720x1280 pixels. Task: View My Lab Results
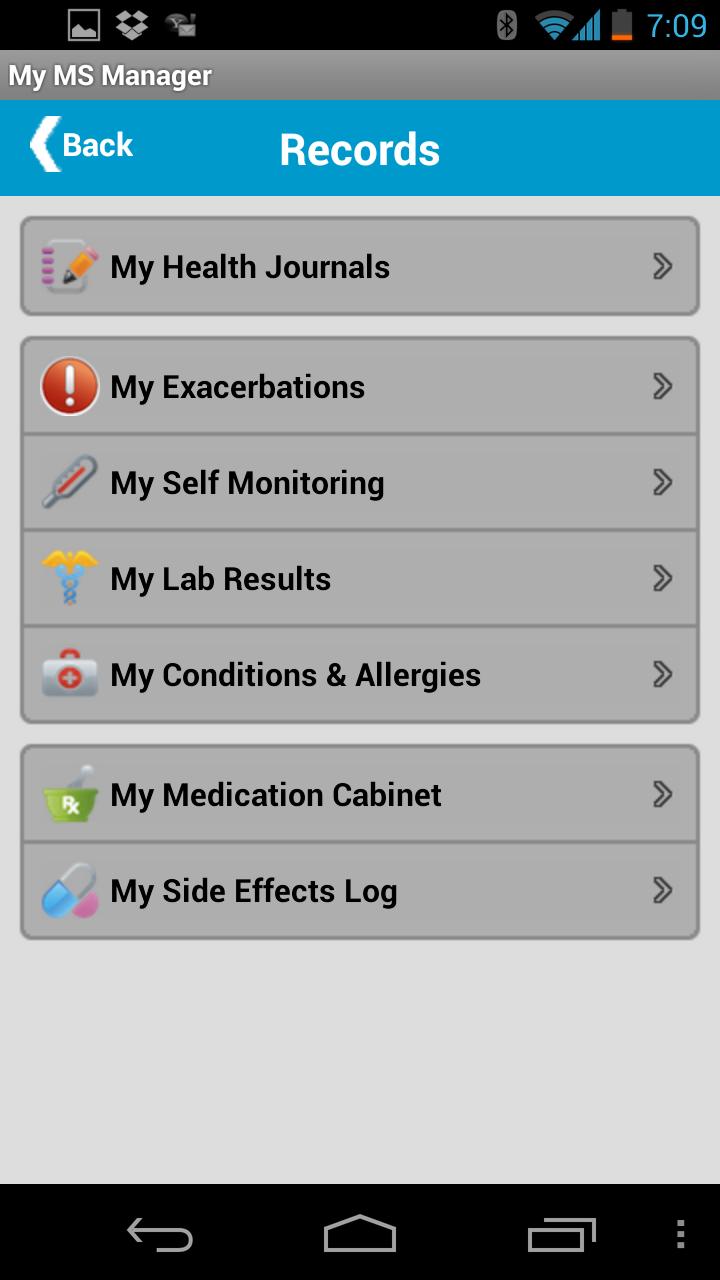pyautogui.click(x=360, y=579)
